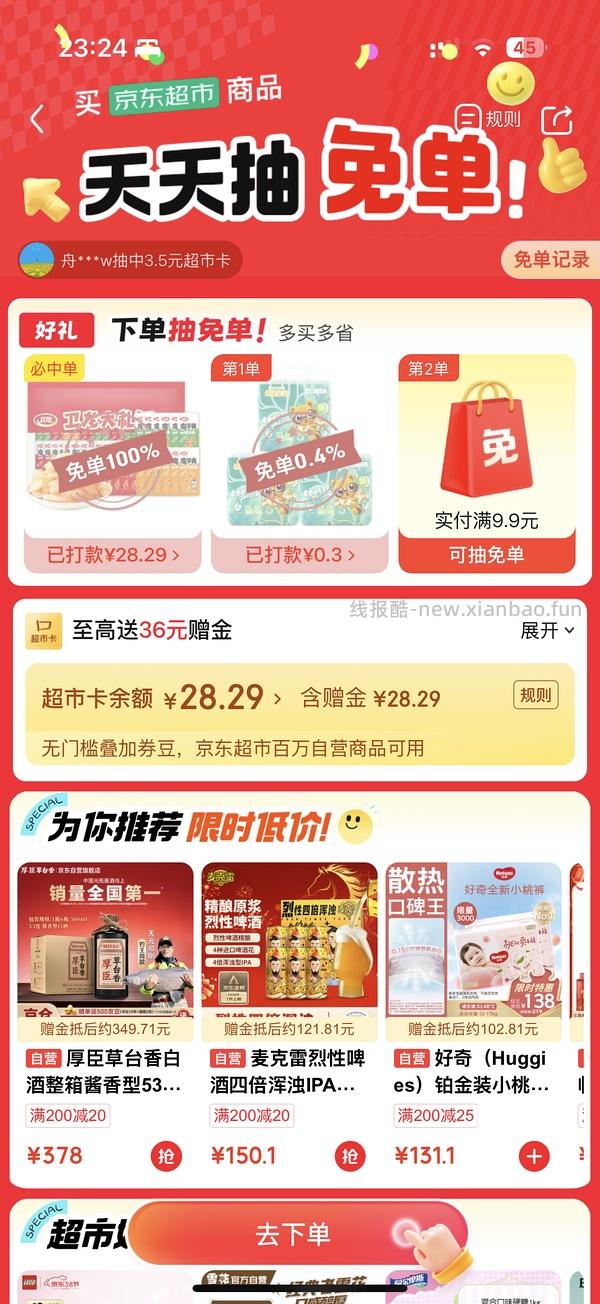Open 免单记录 free-order records
This screenshot has width=600, height=1304.
click(551, 260)
